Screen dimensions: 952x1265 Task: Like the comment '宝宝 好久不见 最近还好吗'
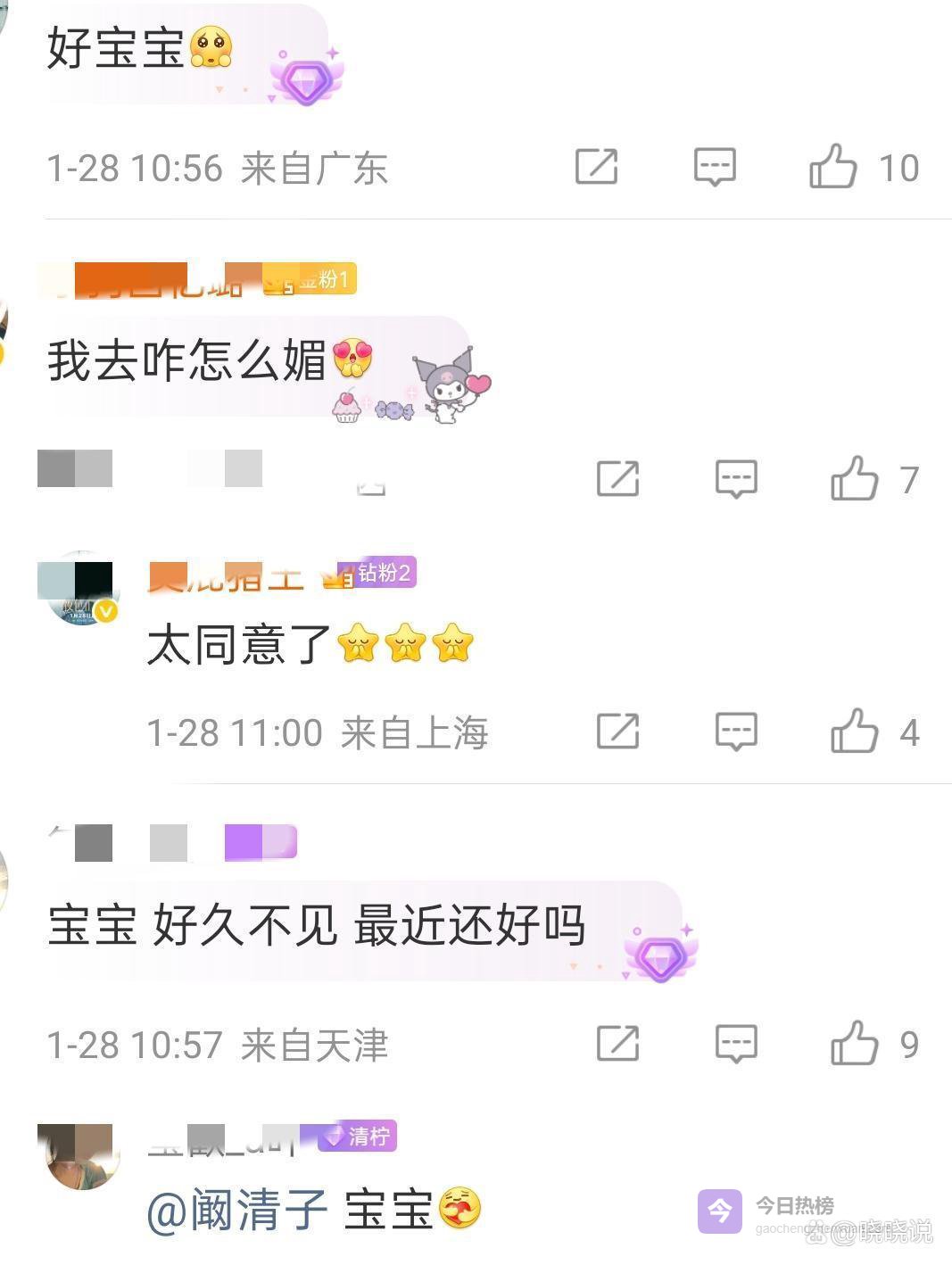[x=854, y=1044]
